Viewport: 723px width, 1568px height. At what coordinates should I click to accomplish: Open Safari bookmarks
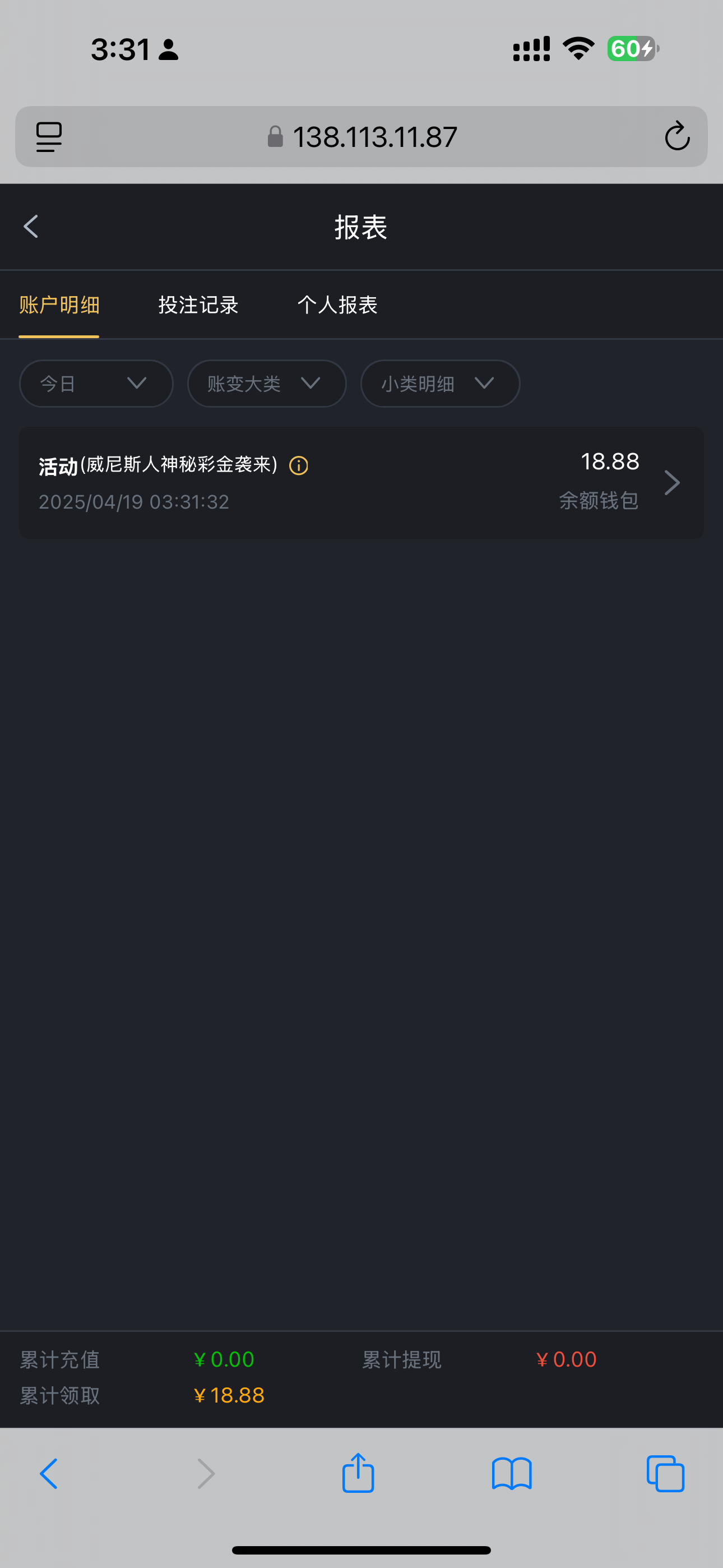[x=512, y=1474]
